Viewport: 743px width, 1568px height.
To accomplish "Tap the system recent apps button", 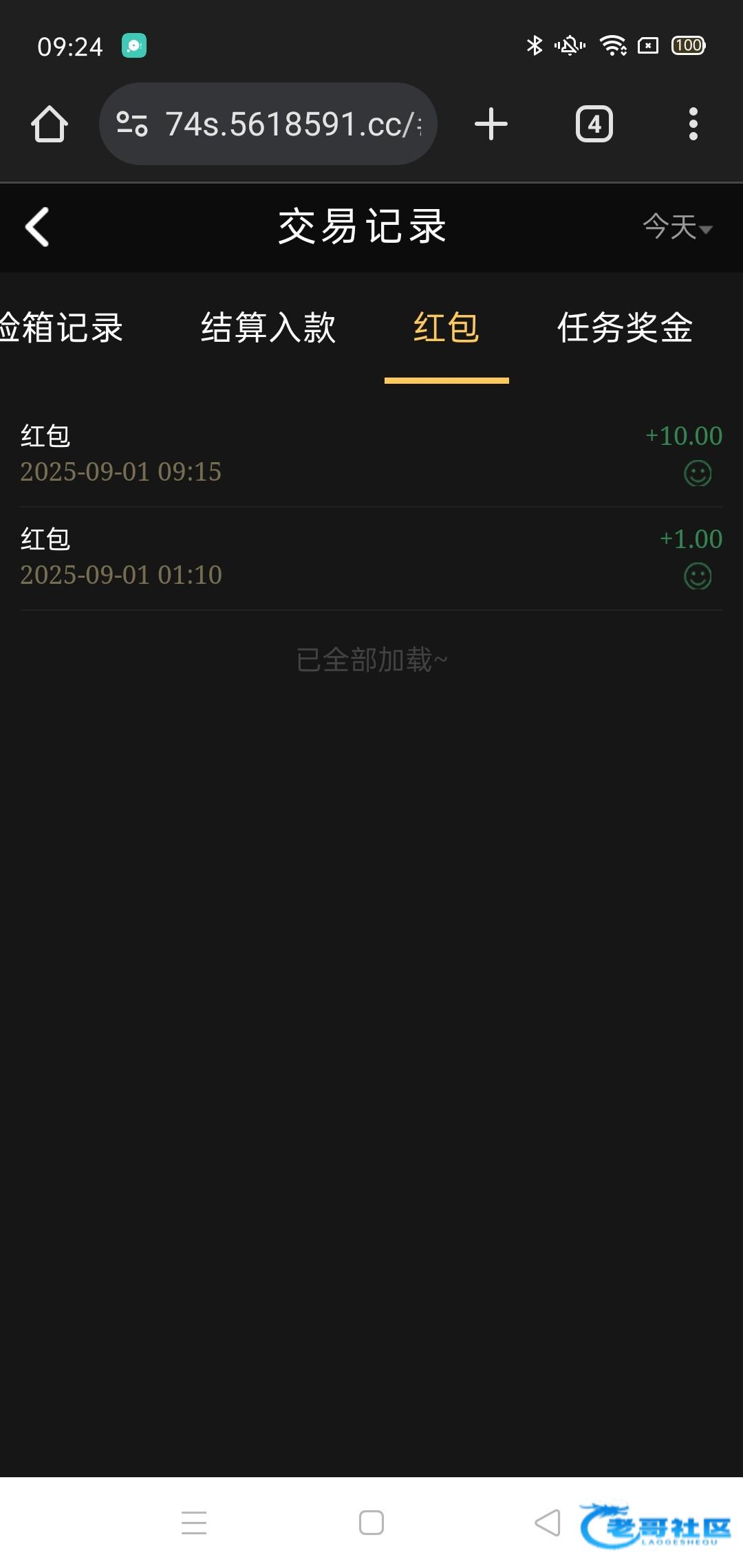I will pyautogui.click(x=194, y=1523).
